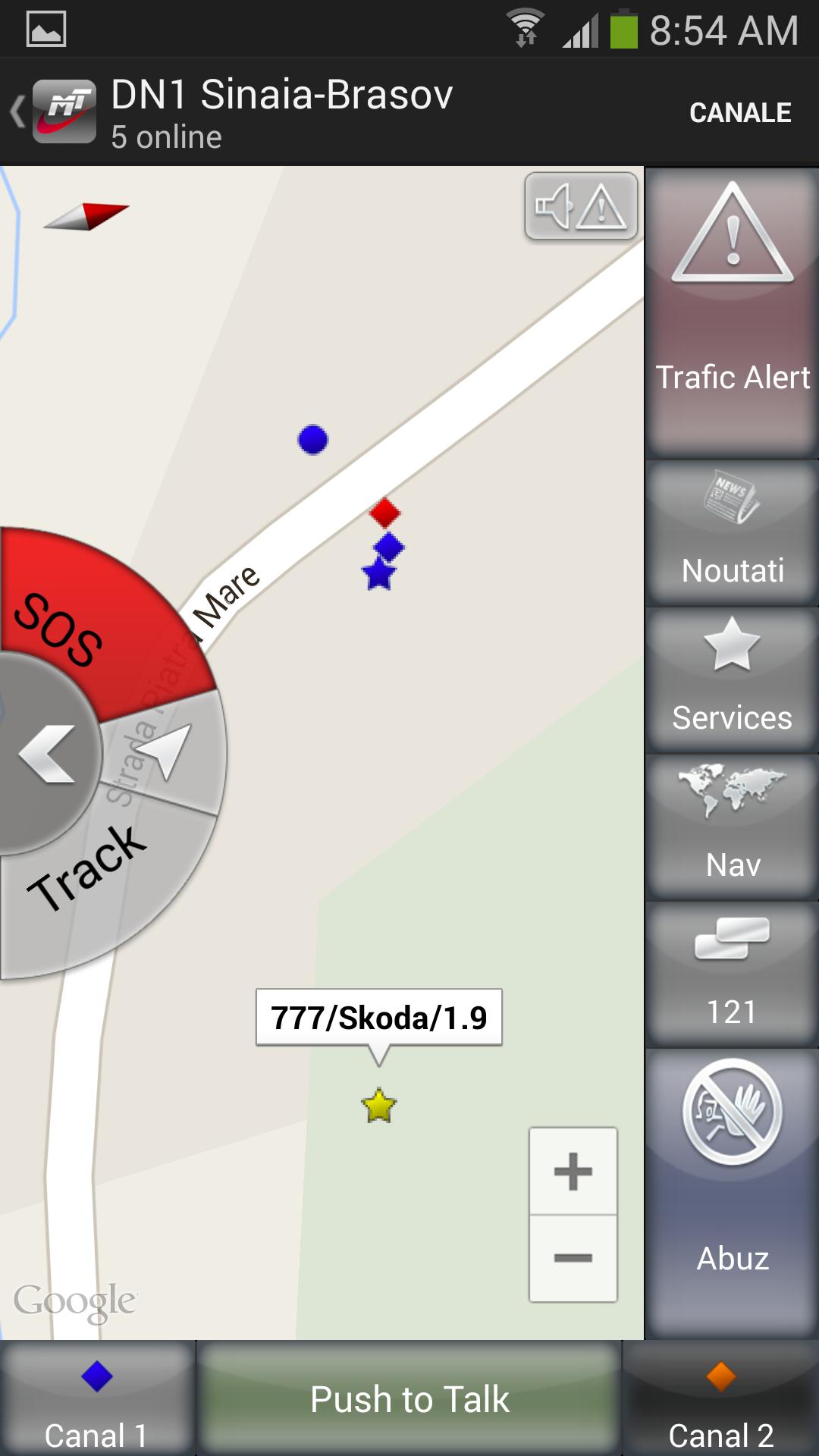Switch to Canal 2
The height and width of the screenshot is (1456, 819).
[x=720, y=1400]
